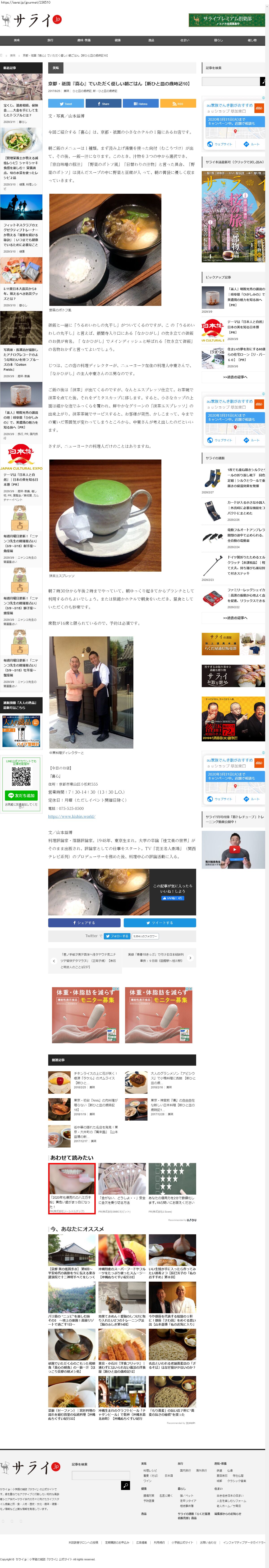
Task: Tap the Facebook Share button under the title
Action: (104, 103)
